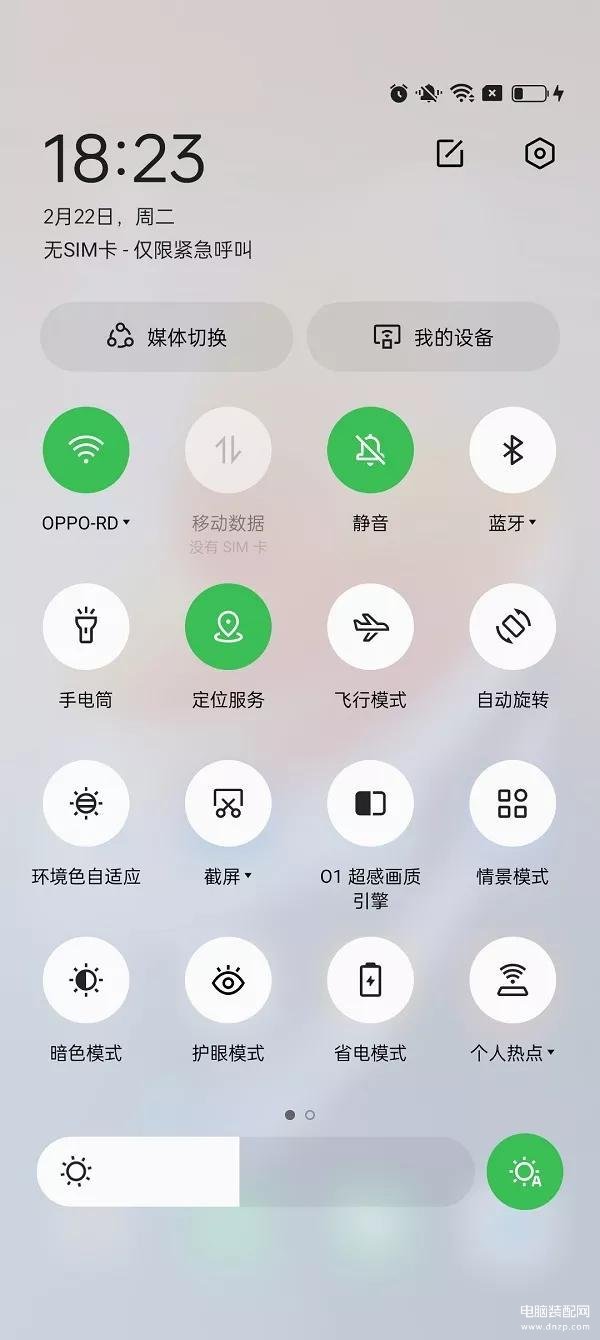Enable 飞行模式 airplane mode
Image resolution: width=600 pixels, height=1340 pixels.
click(370, 627)
